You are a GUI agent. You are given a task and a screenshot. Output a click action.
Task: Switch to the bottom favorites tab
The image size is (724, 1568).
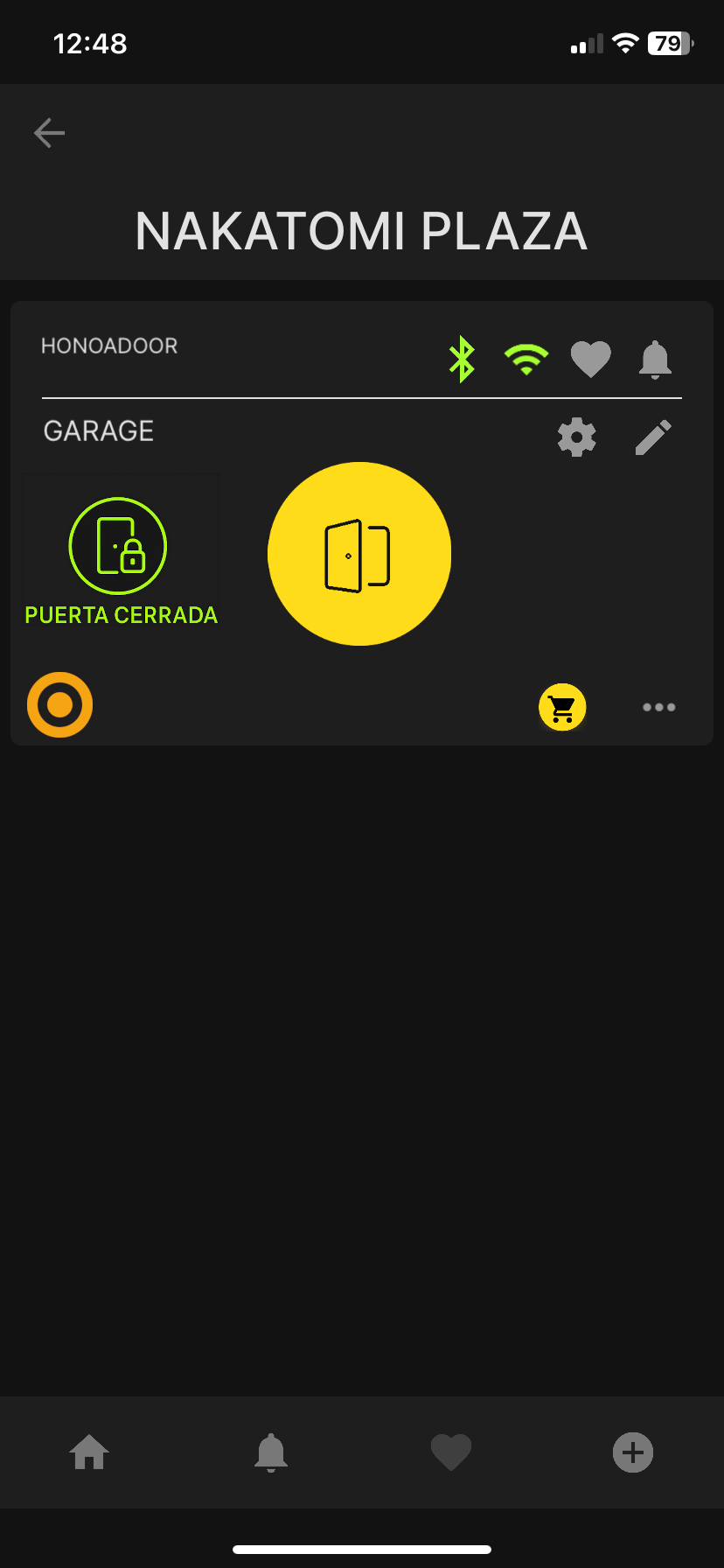click(x=451, y=1452)
